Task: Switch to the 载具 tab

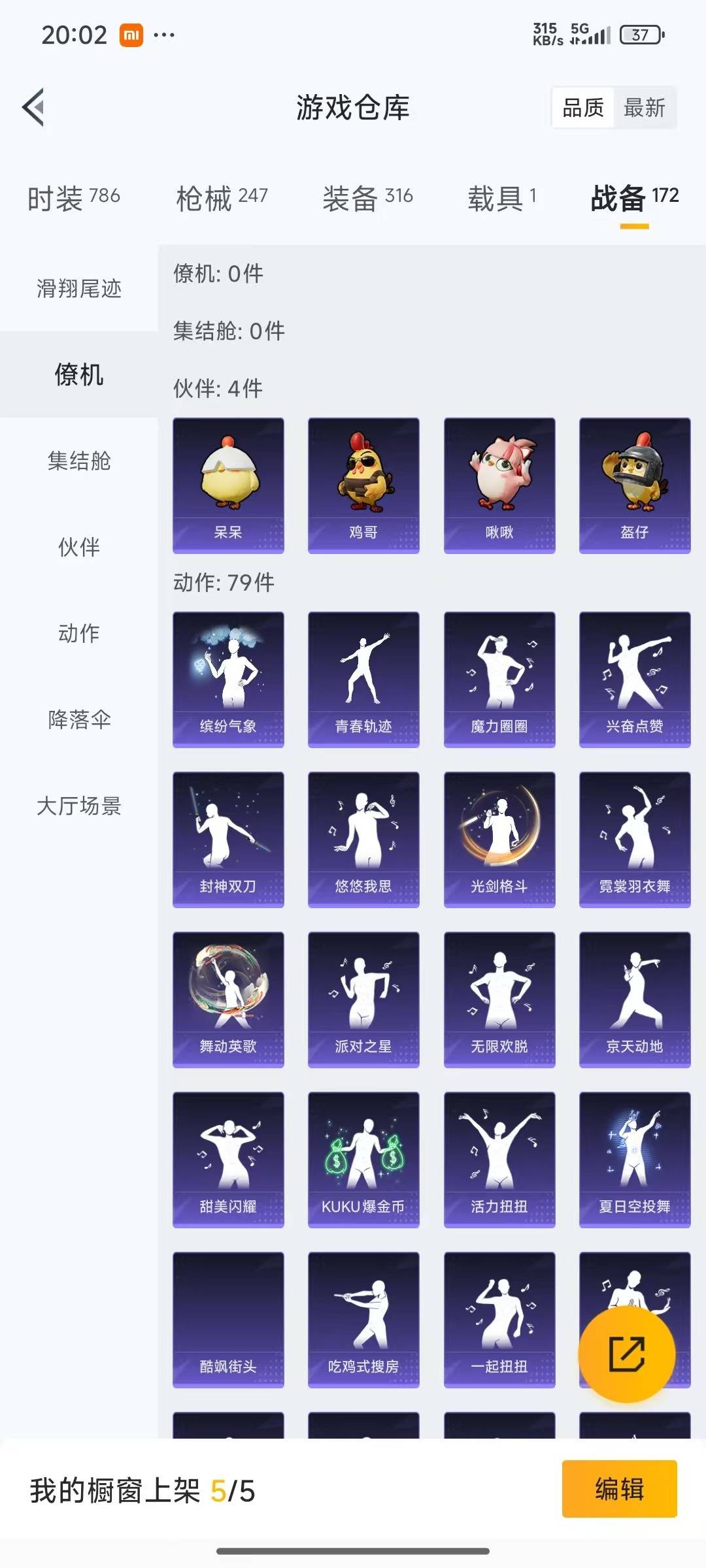Action: pos(500,196)
